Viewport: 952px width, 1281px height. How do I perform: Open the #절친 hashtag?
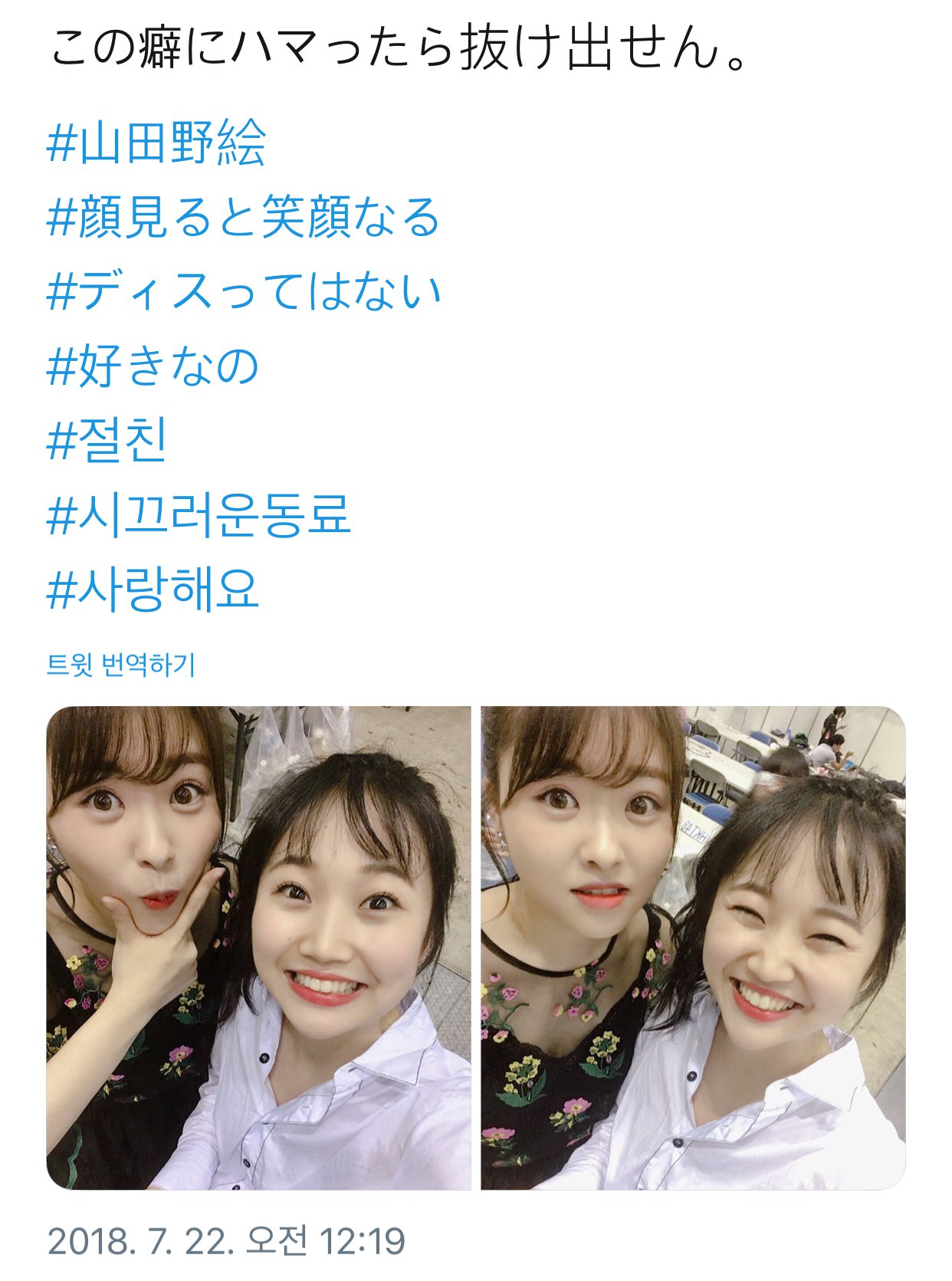[x=107, y=440]
